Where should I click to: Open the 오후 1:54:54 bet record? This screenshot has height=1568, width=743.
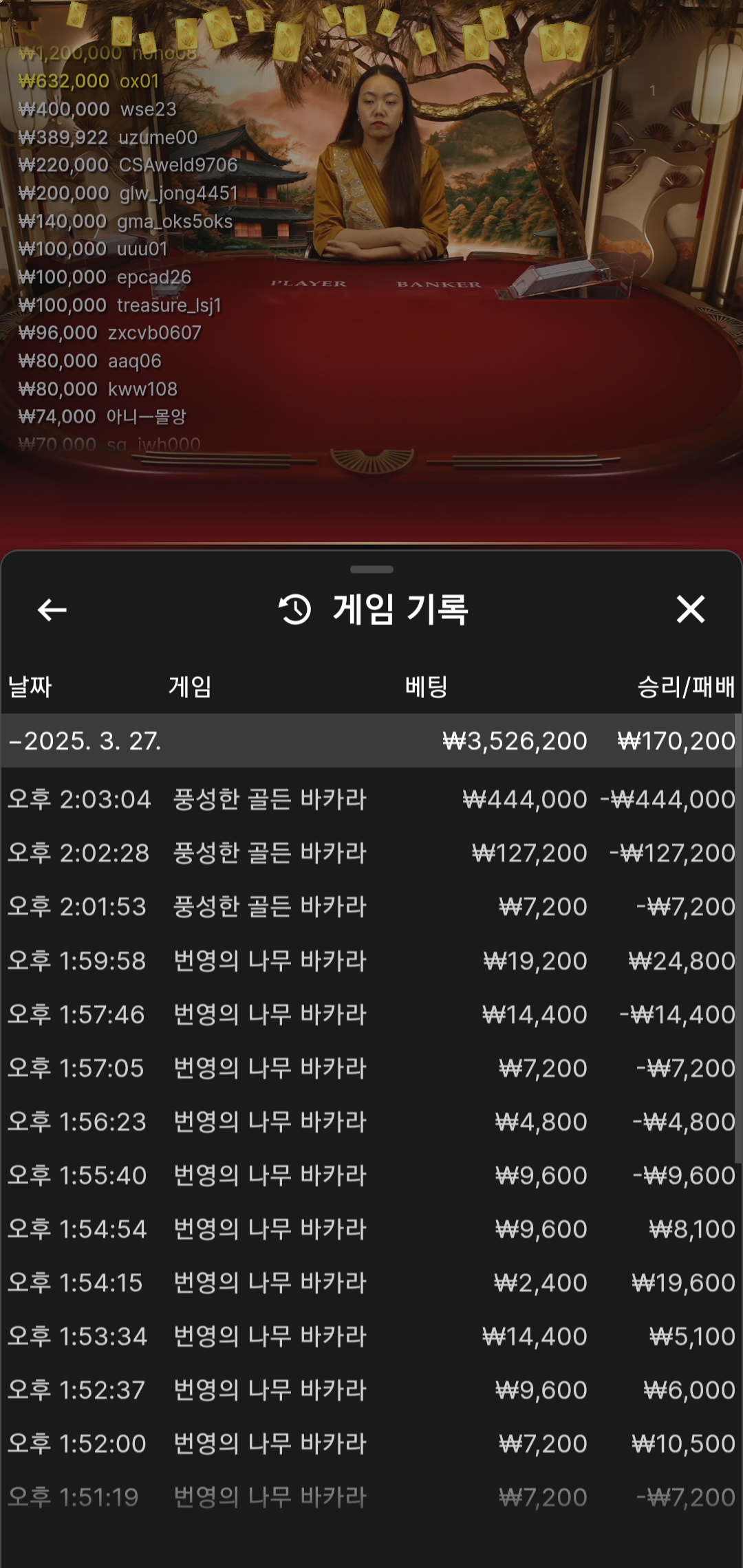click(x=370, y=1228)
